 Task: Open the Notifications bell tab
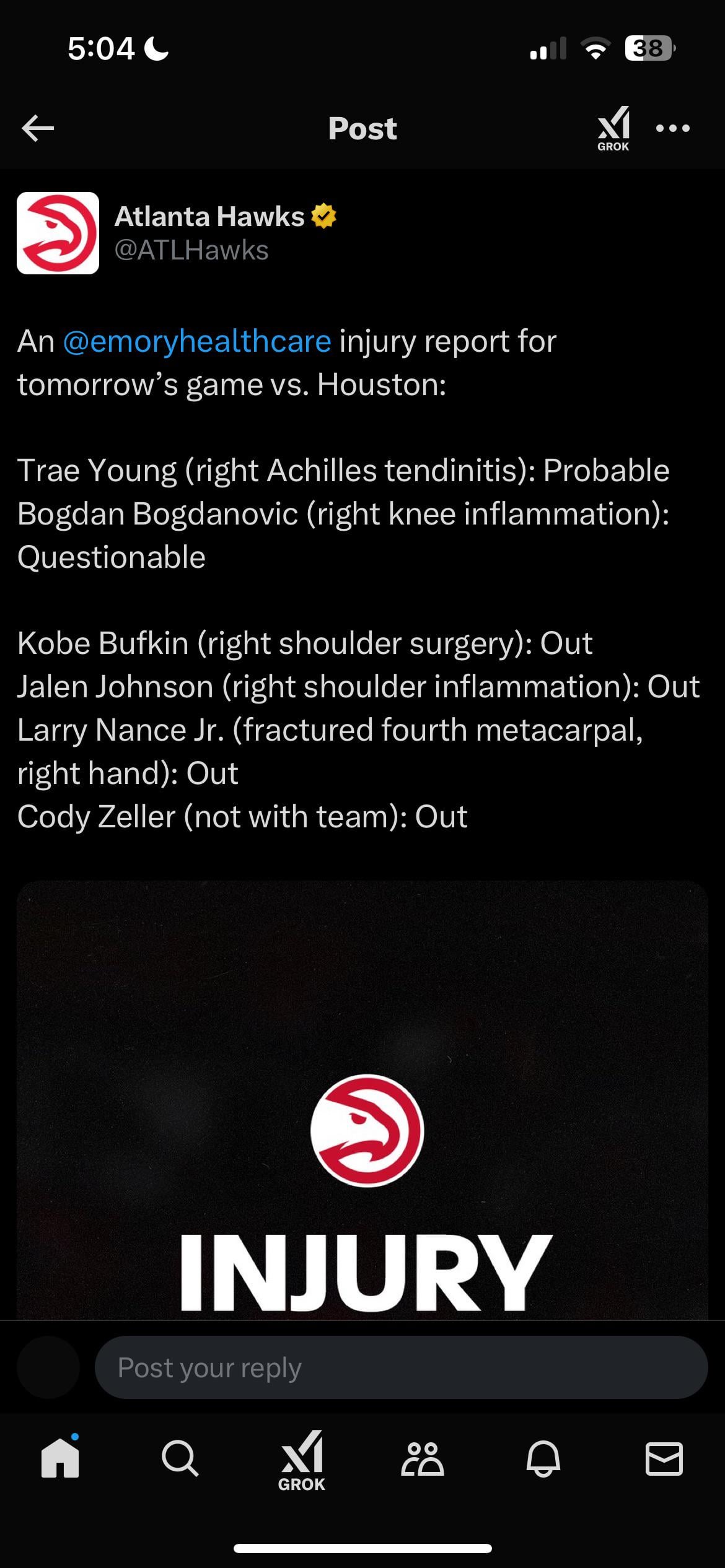click(543, 1459)
